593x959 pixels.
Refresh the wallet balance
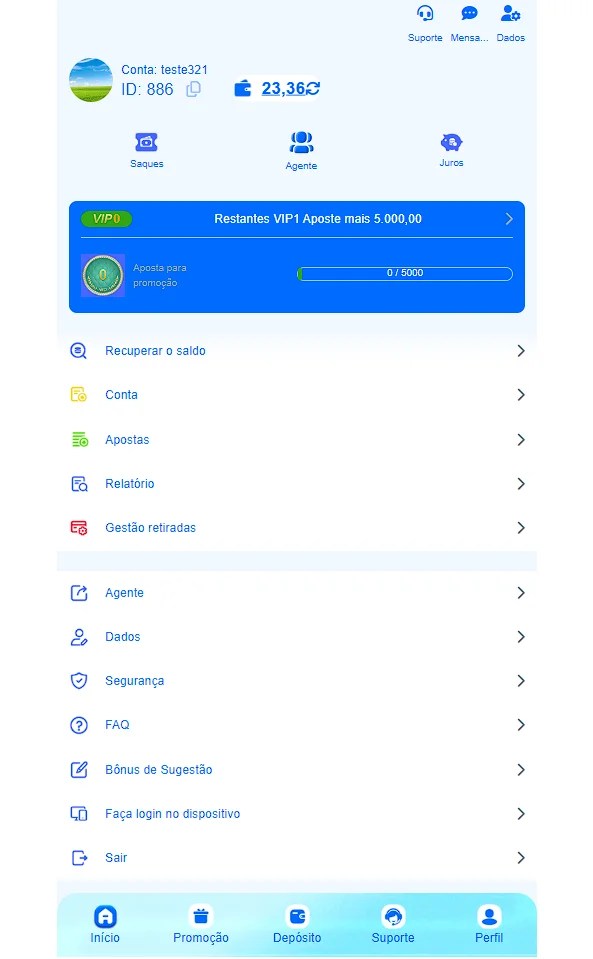coord(313,89)
